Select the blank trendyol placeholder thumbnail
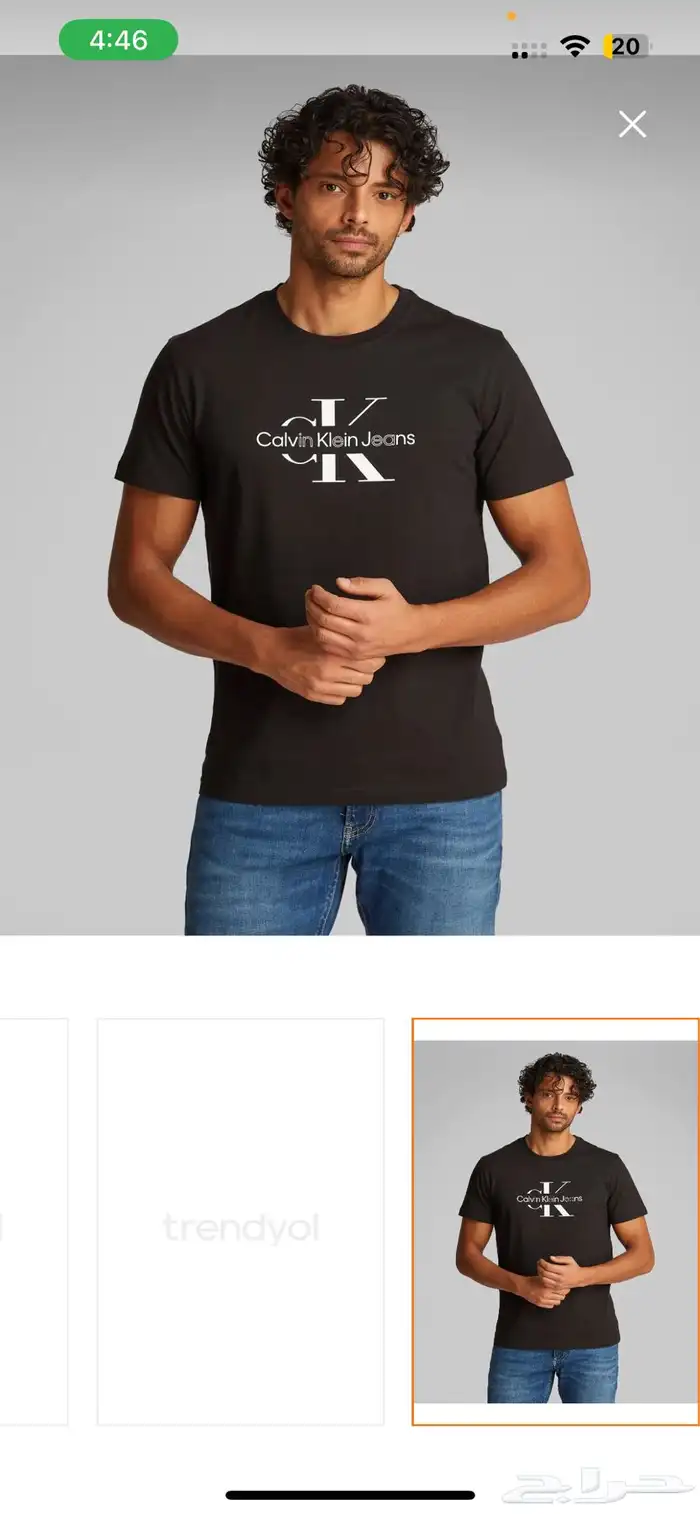 240,1222
